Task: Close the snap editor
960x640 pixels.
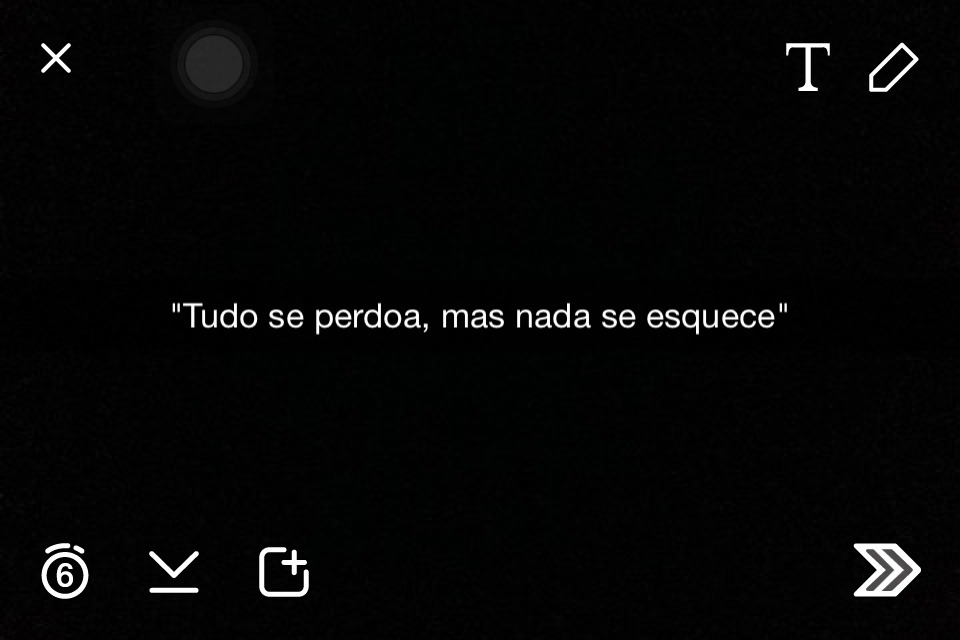Action: [x=56, y=59]
